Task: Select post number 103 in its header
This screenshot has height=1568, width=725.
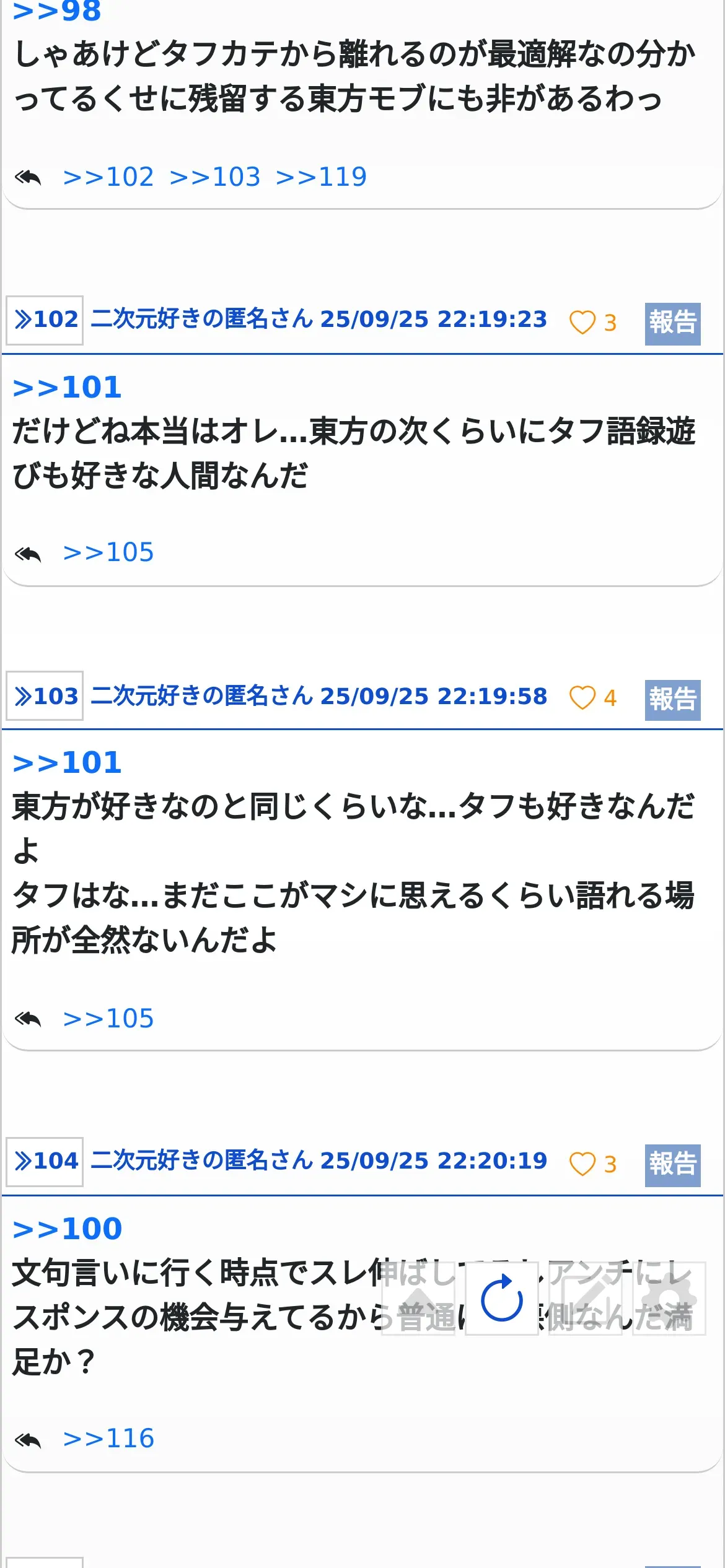Action: pyautogui.click(x=45, y=696)
